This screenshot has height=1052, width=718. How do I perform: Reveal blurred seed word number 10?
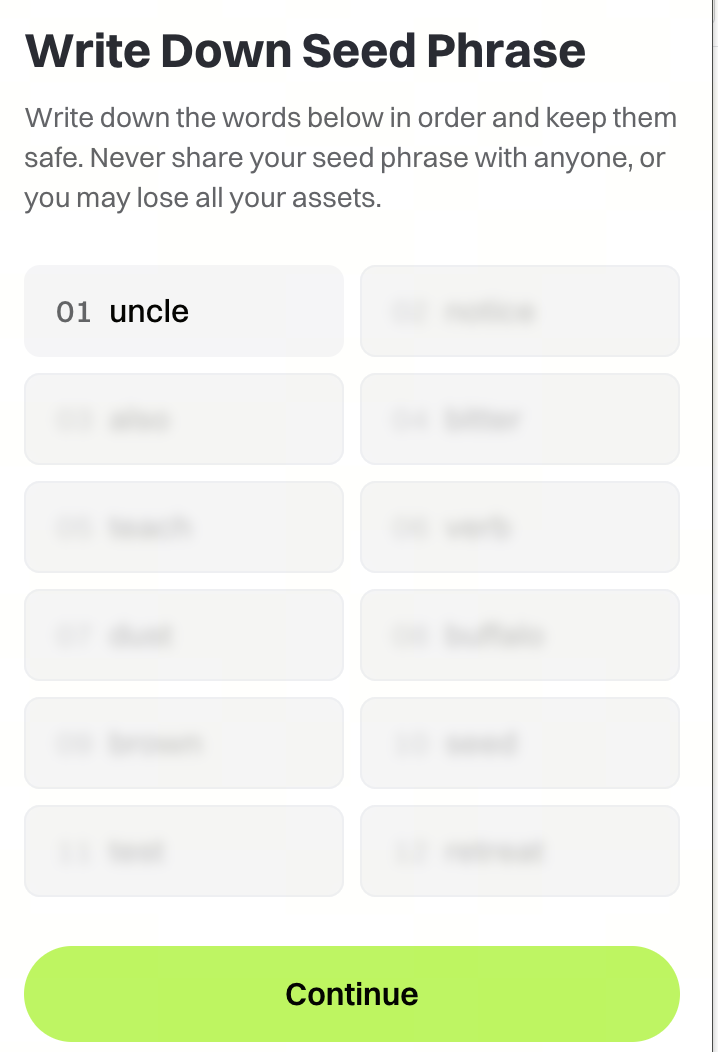click(519, 743)
